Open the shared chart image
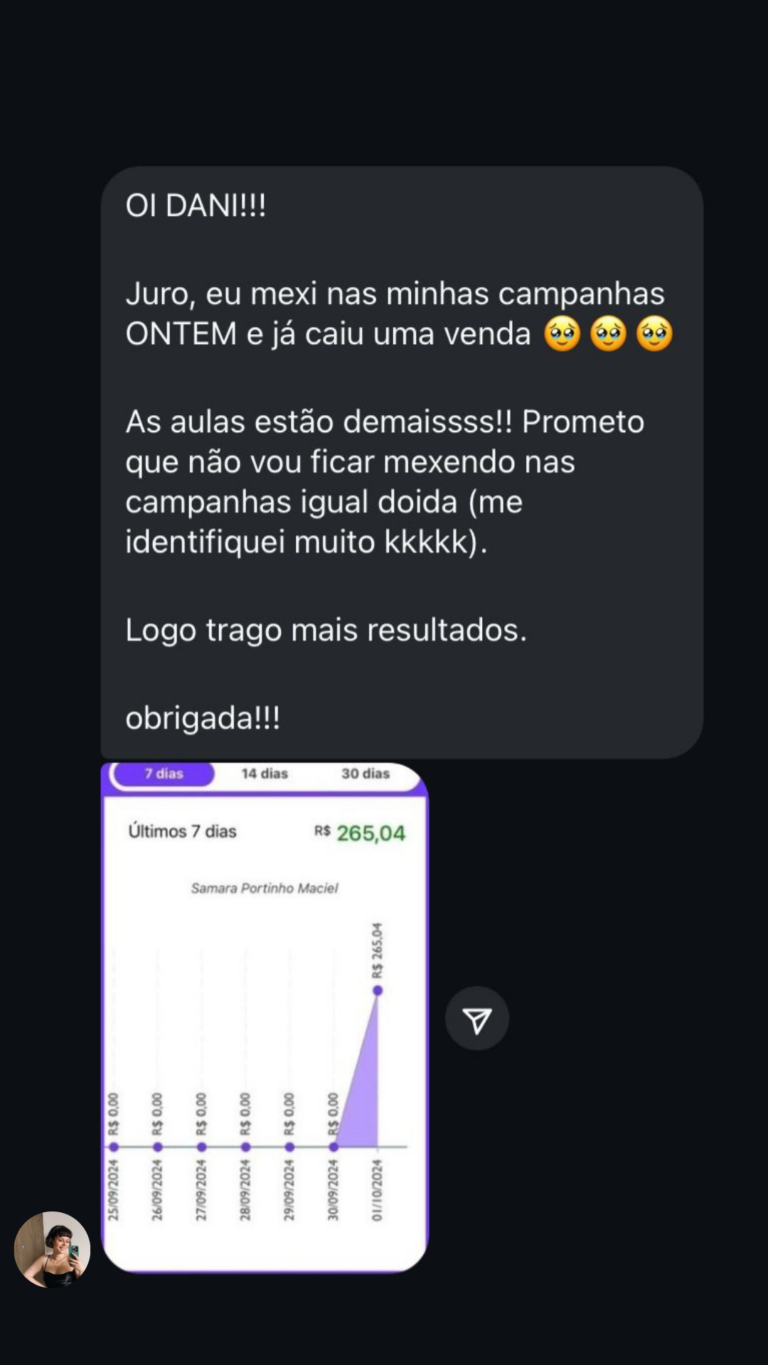The width and height of the screenshot is (768, 1365). click(264, 1020)
